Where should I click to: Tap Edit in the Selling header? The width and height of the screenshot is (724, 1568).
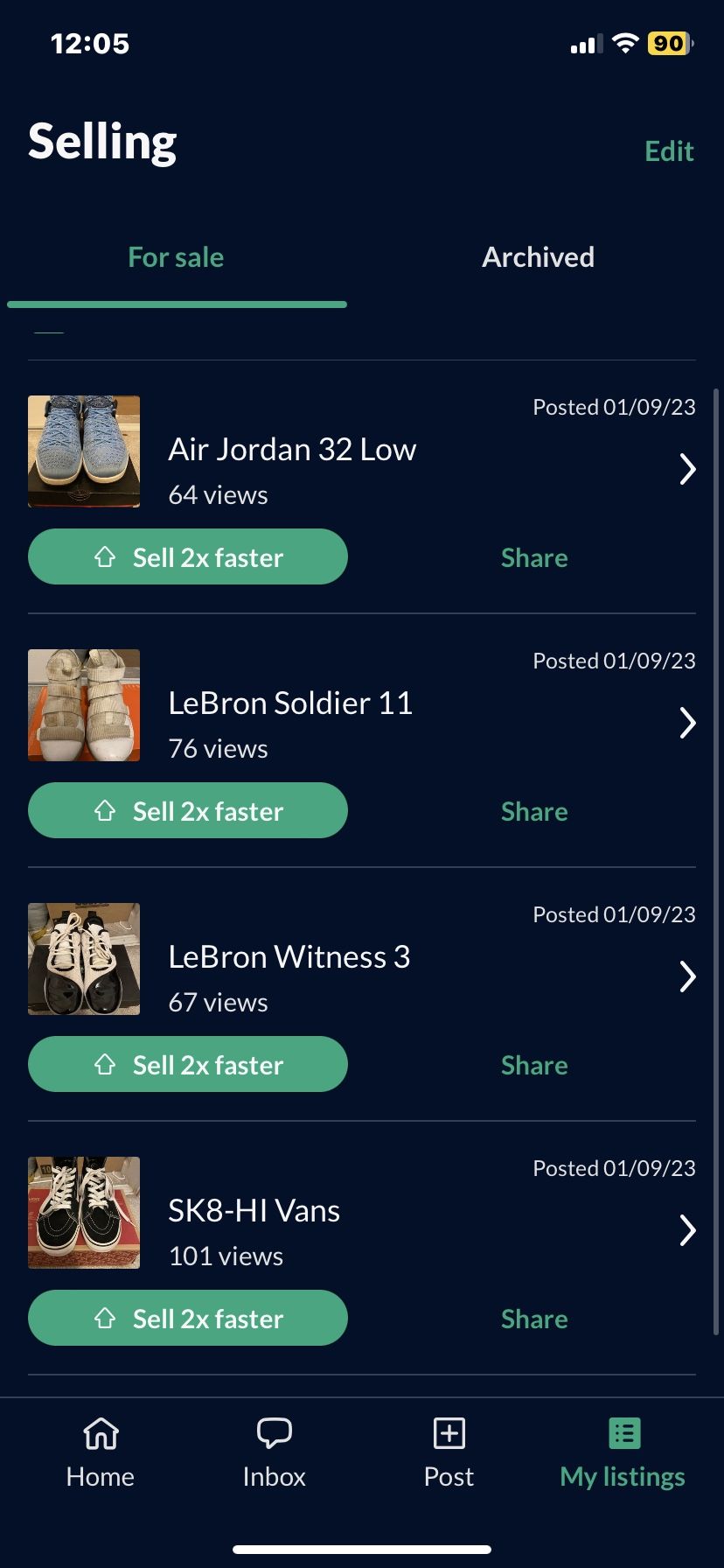pyautogui.click(x=669, y=151)
